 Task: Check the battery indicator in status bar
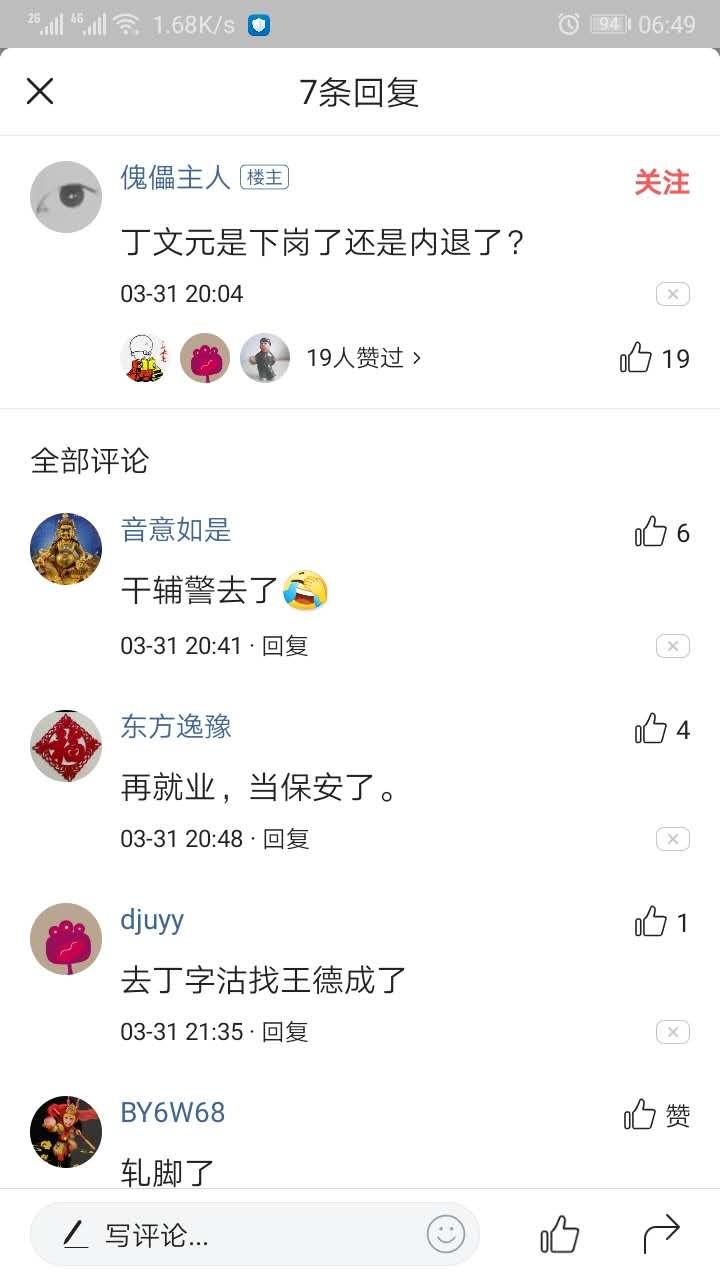tap(608, 25)
